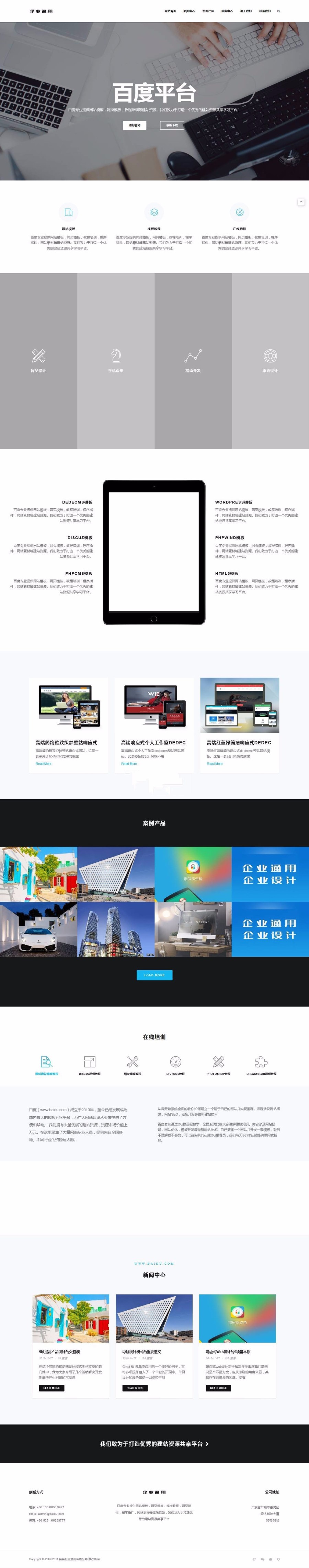Open the 程序开发 service tile
Screen dimensions: 309x1568
point(193,360)
